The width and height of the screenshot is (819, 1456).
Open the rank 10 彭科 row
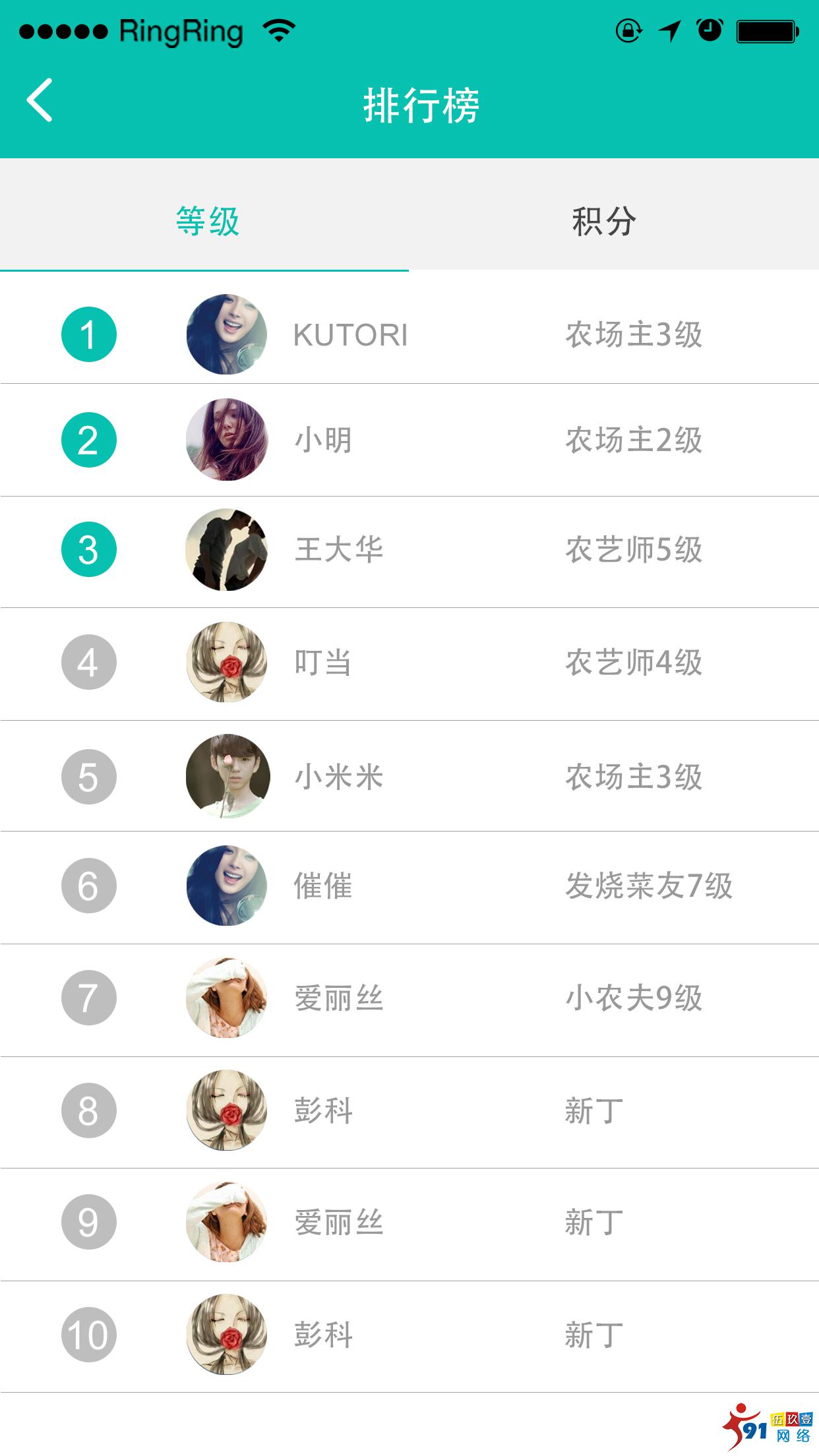point(409,1335)
